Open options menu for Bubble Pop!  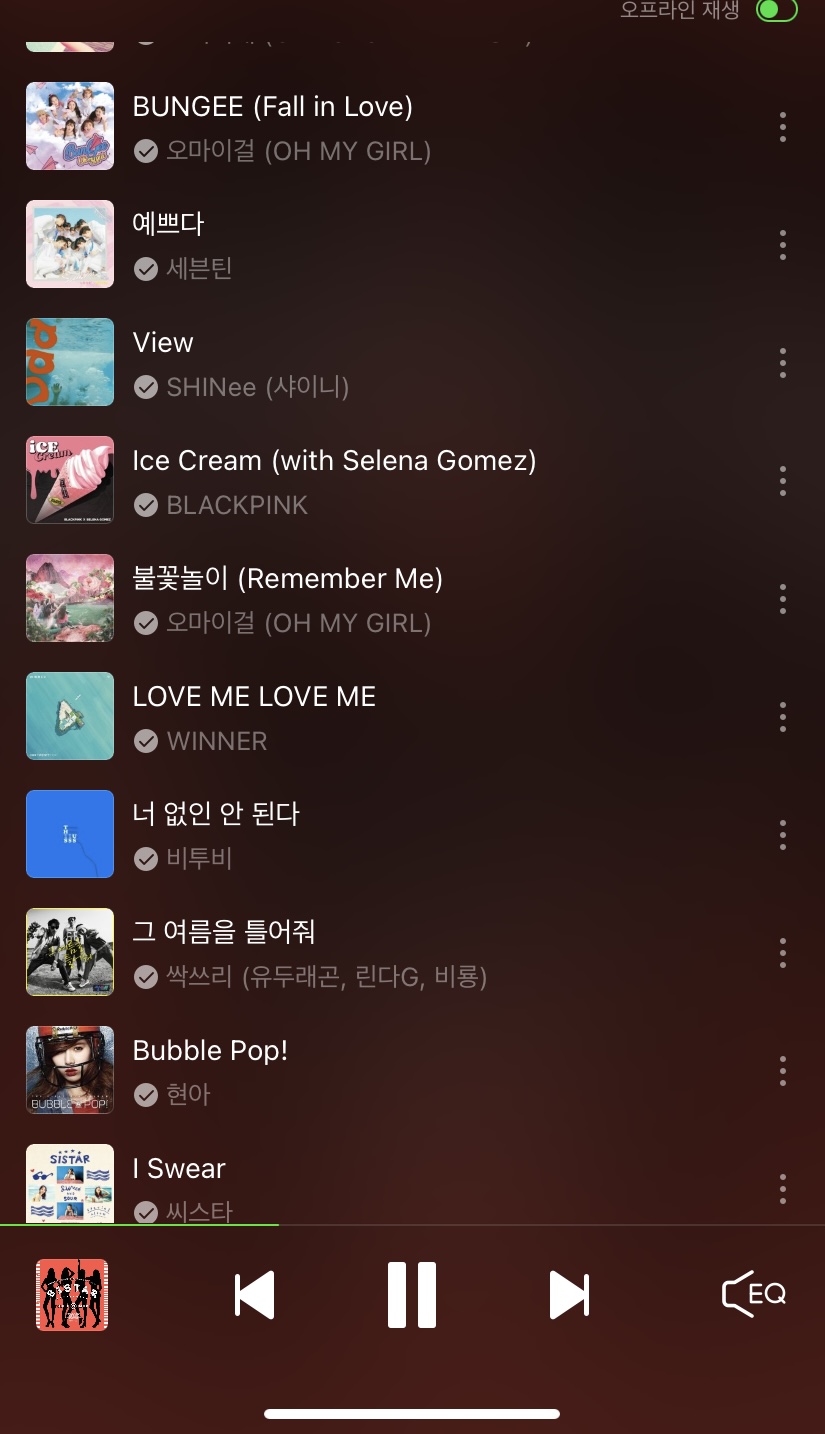(x=783, y=1070)
